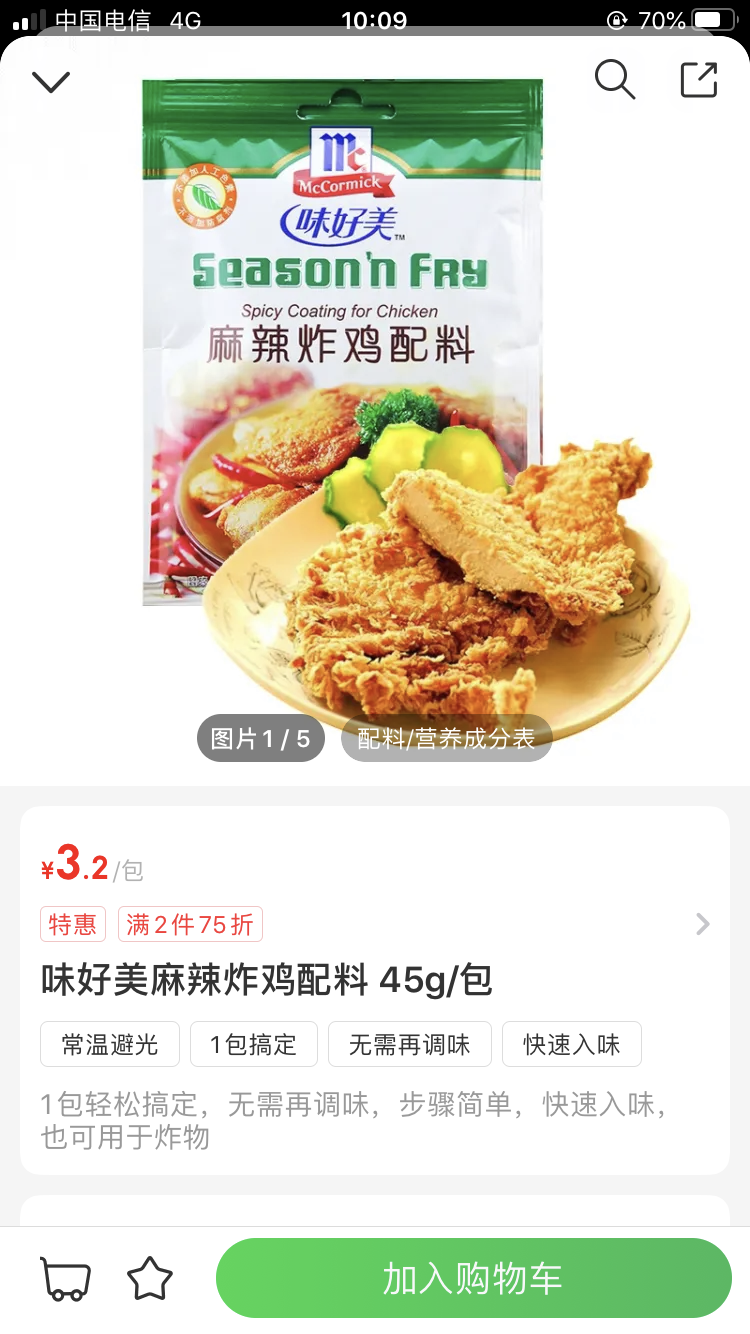
Task: Open search with the magnifier icon
Action: coord(614,79)
